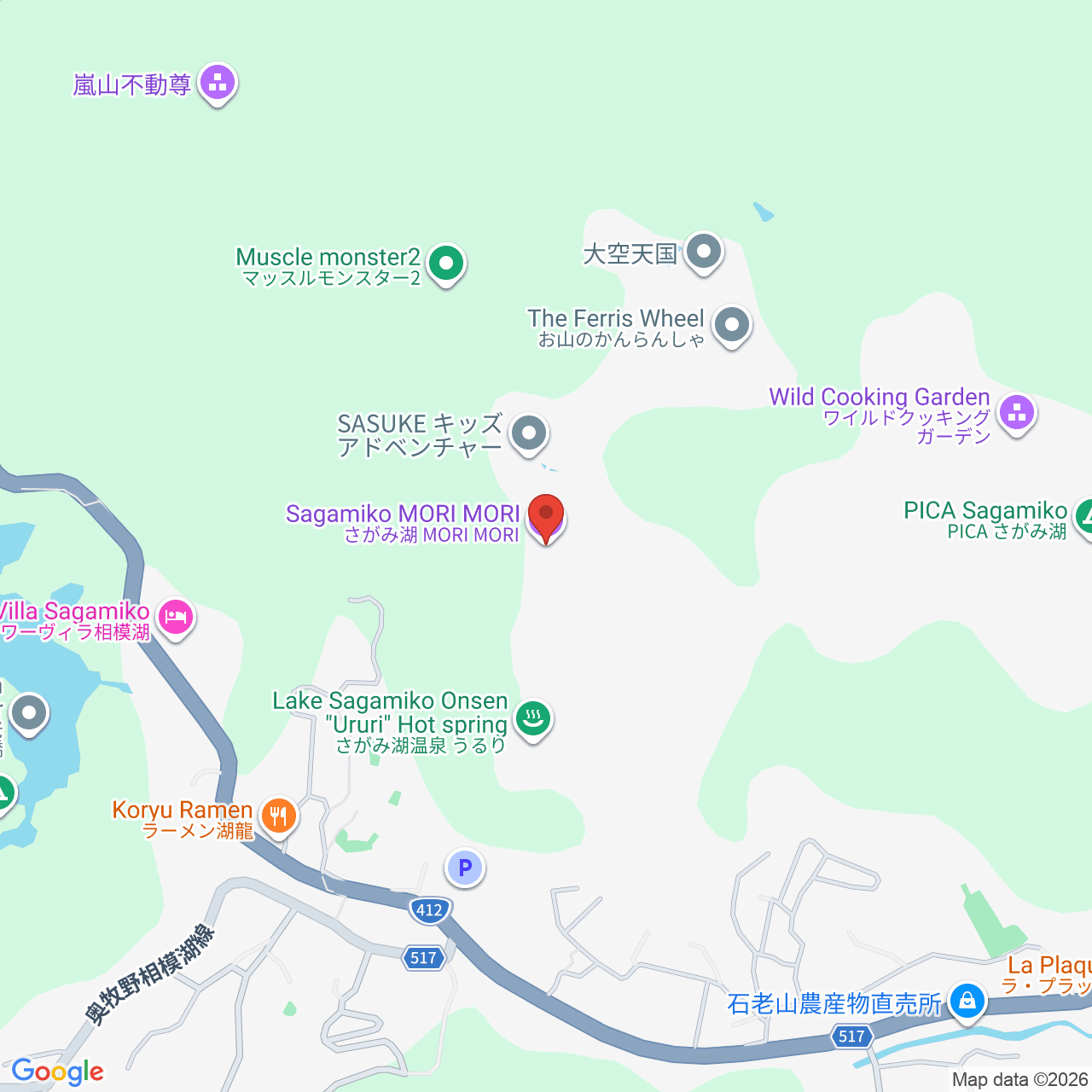Viewport: 1092px width, 1092px height.
Task: Open the Muscle monster2 marker
Action: click(445, 264)
